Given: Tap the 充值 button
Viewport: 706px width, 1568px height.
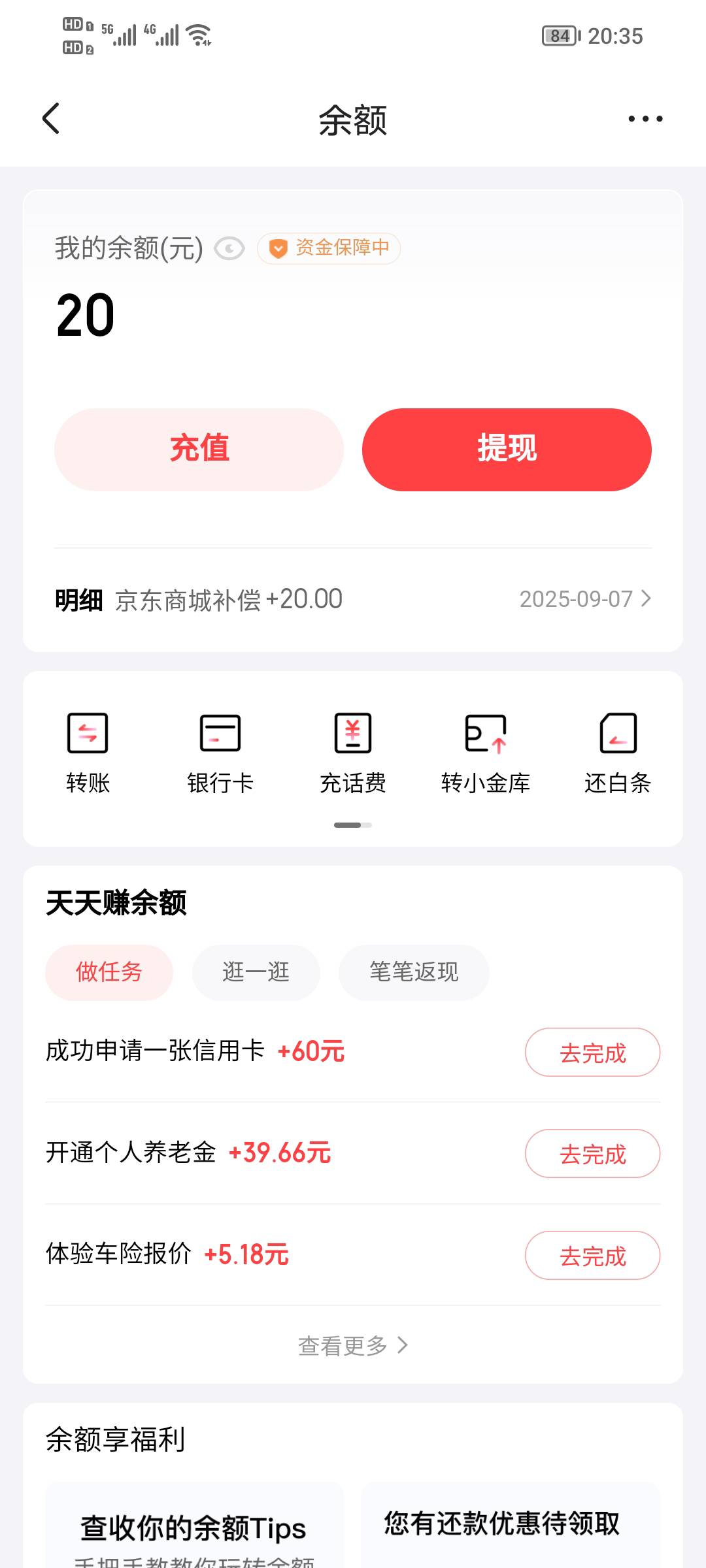Looking at the screenshot, I should (x=199, y=449).
